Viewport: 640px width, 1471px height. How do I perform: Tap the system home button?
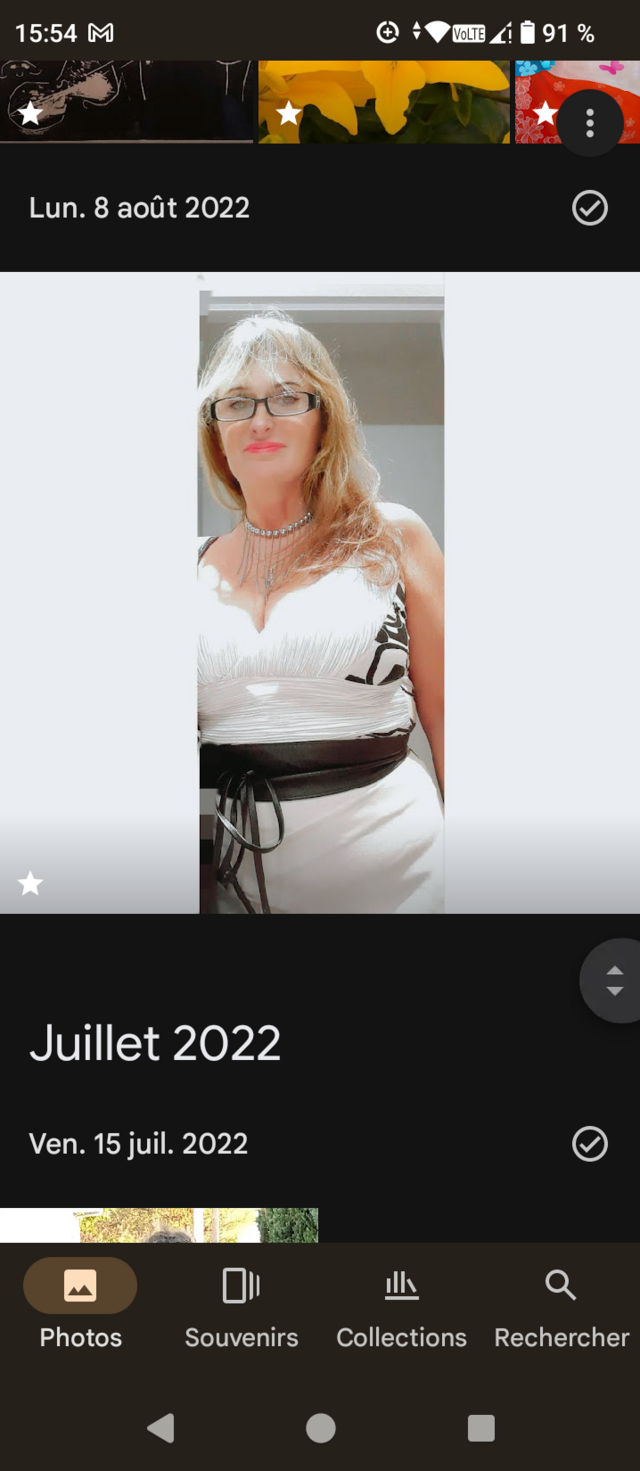(x=320, y=1428)
